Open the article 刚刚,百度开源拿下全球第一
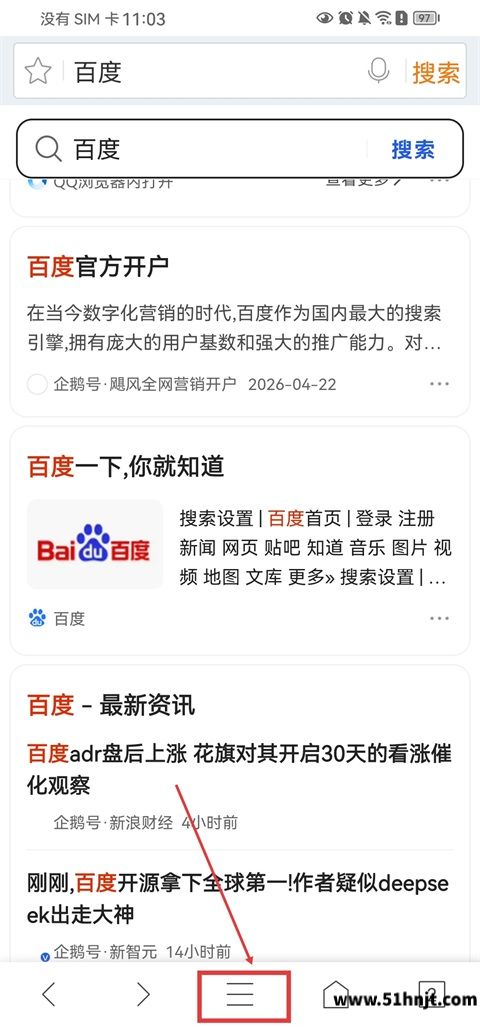Screen dimensions: 480x1027 (238, 898)
